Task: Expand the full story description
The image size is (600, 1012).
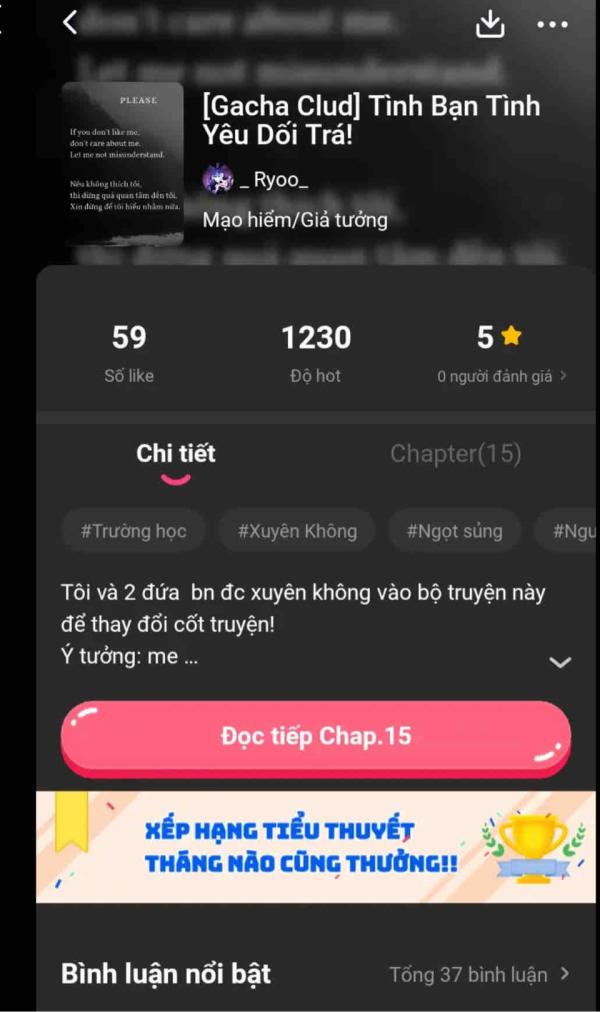Action: click(x=560, y=662)
